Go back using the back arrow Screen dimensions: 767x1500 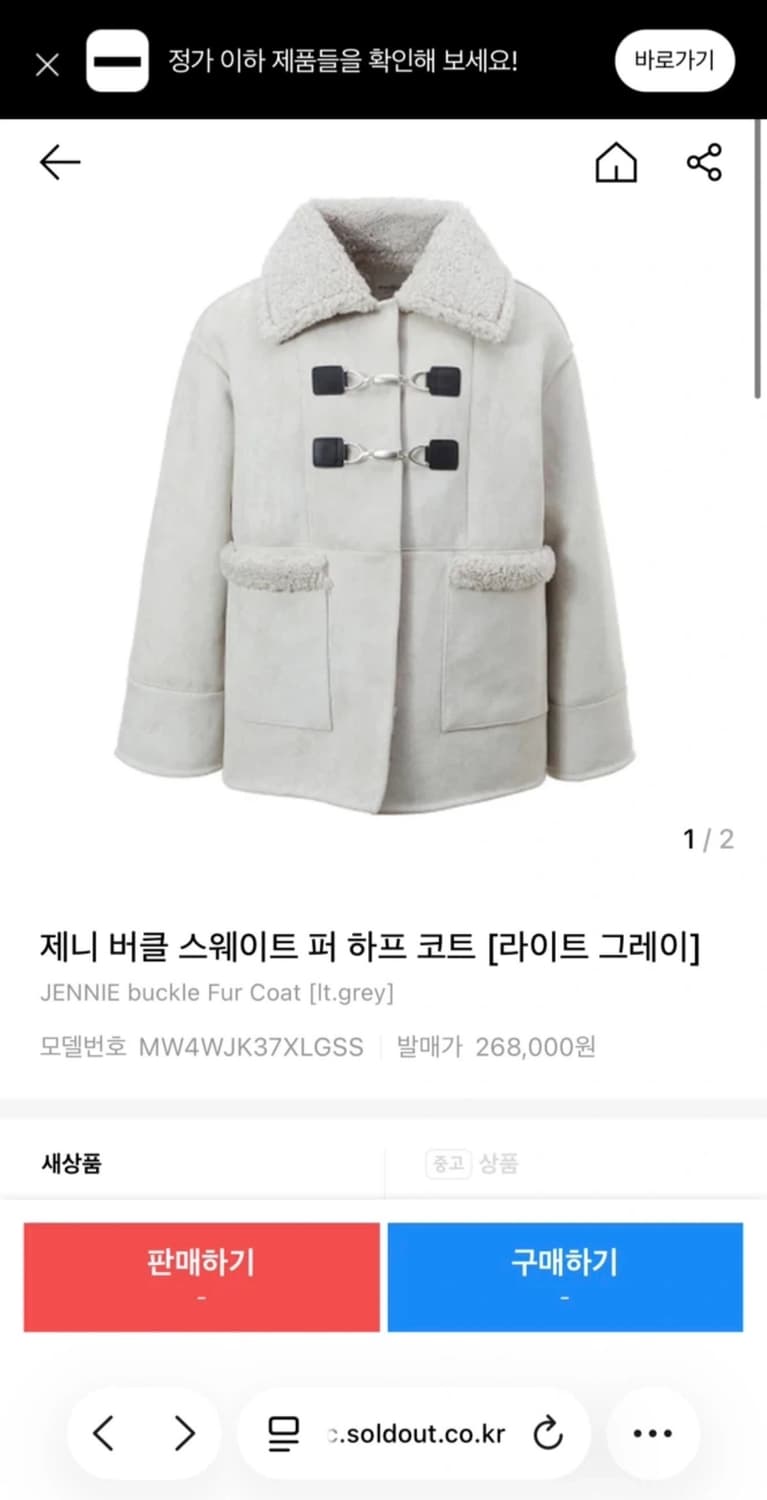[60, 161]
